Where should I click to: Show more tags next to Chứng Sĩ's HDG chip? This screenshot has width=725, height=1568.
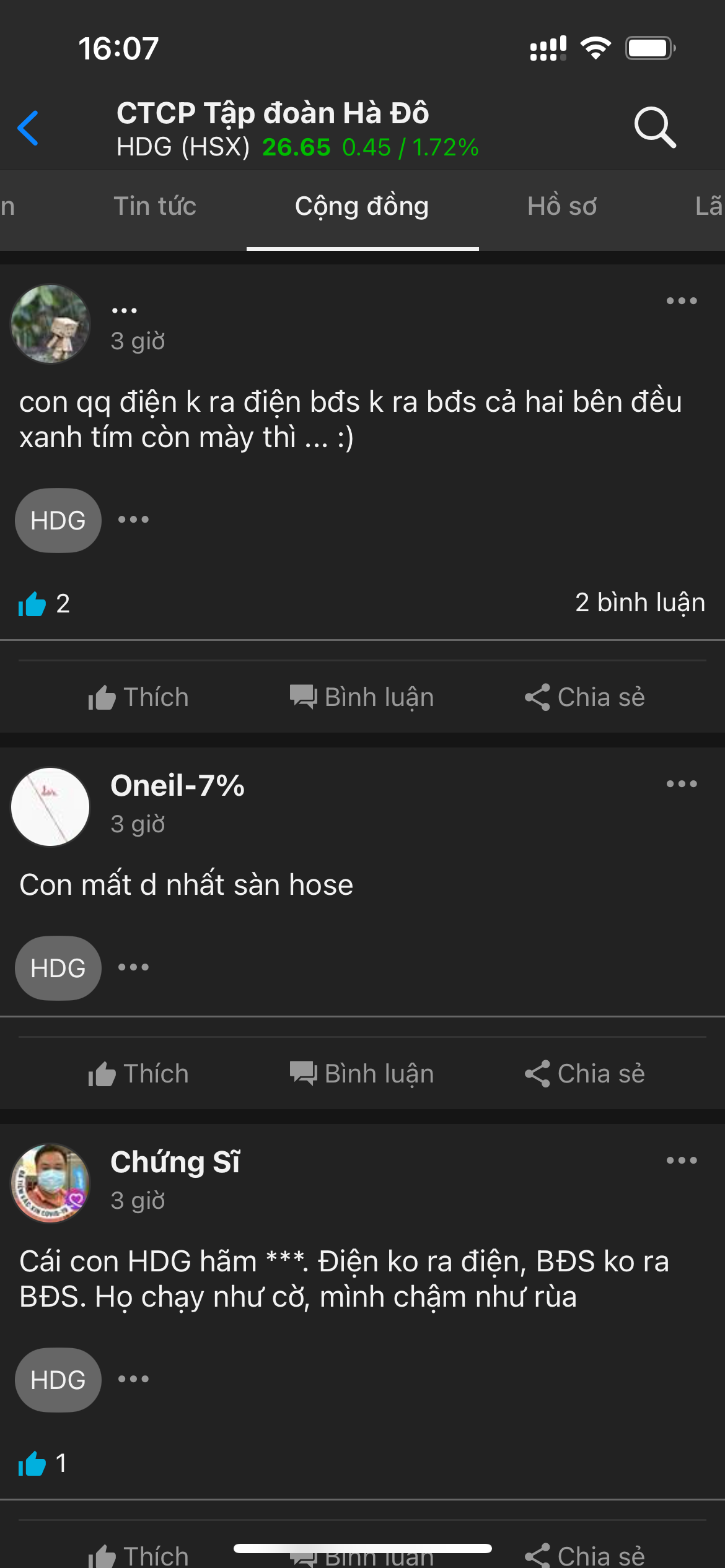pos(133,1379)
